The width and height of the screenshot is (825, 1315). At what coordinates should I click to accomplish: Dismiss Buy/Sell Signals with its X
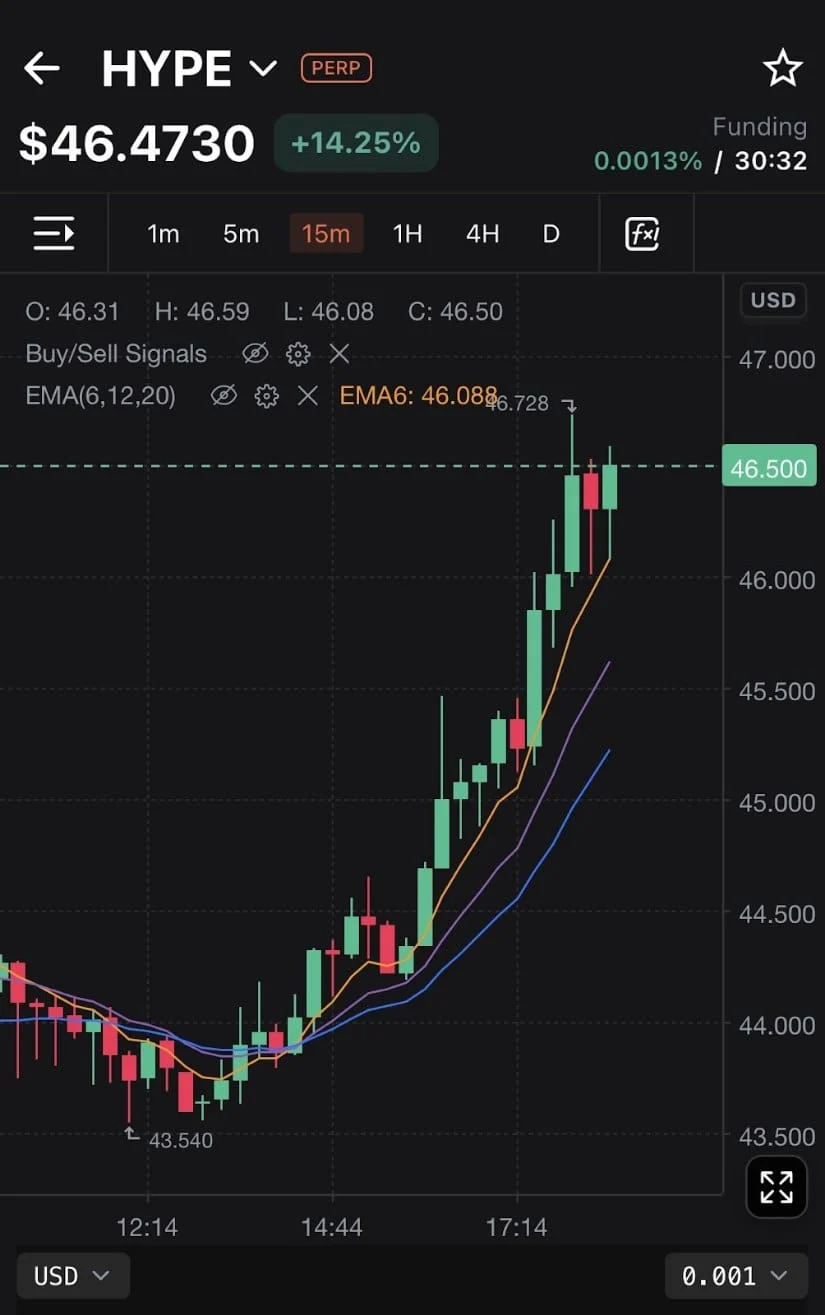coord(338,354)
